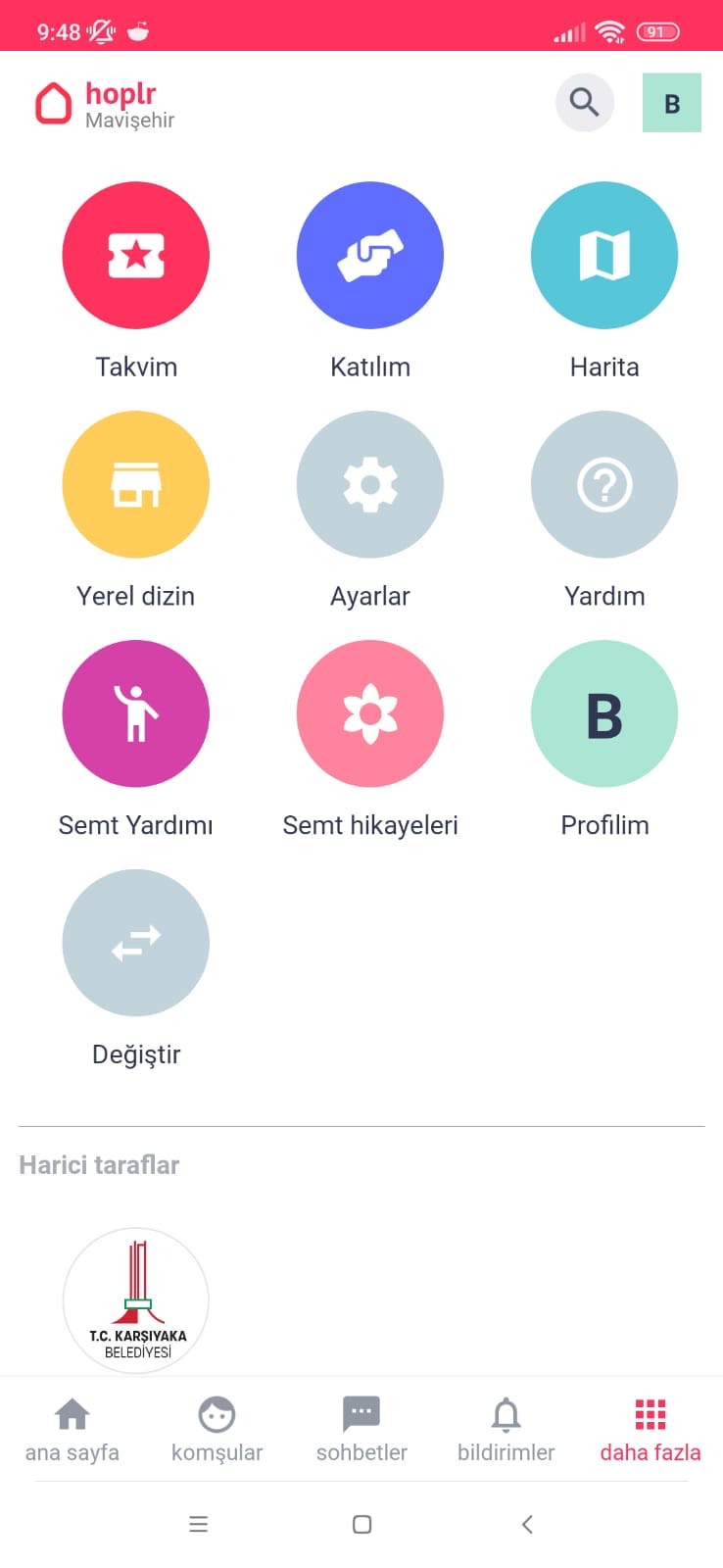Check the bildirimler tab
Screen dimensions: 723x1568
506,1429
